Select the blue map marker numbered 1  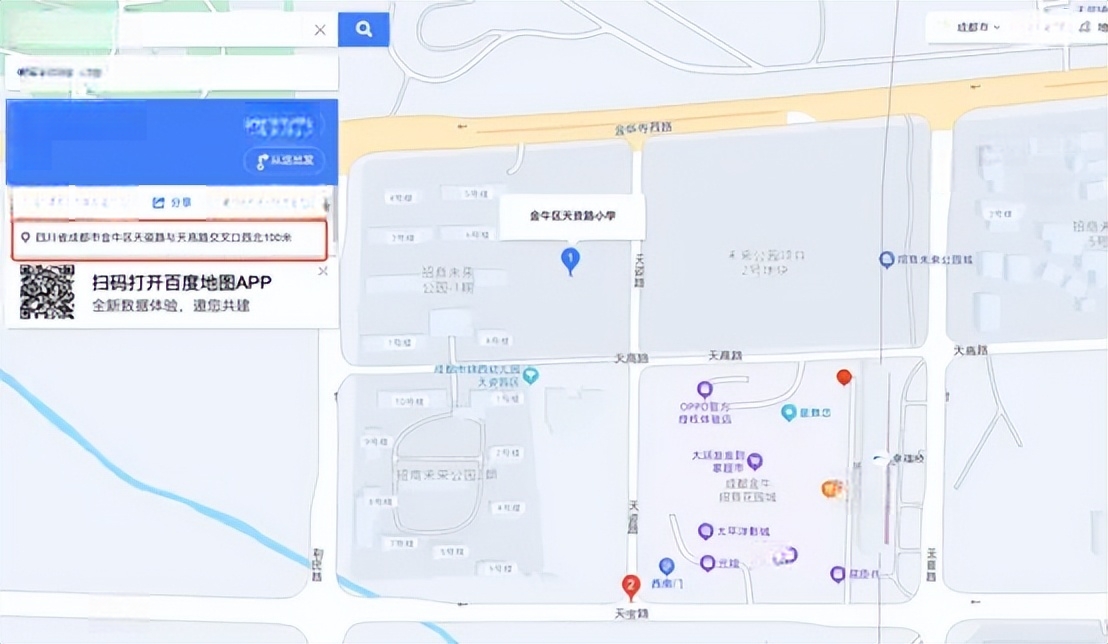(570, 261)
